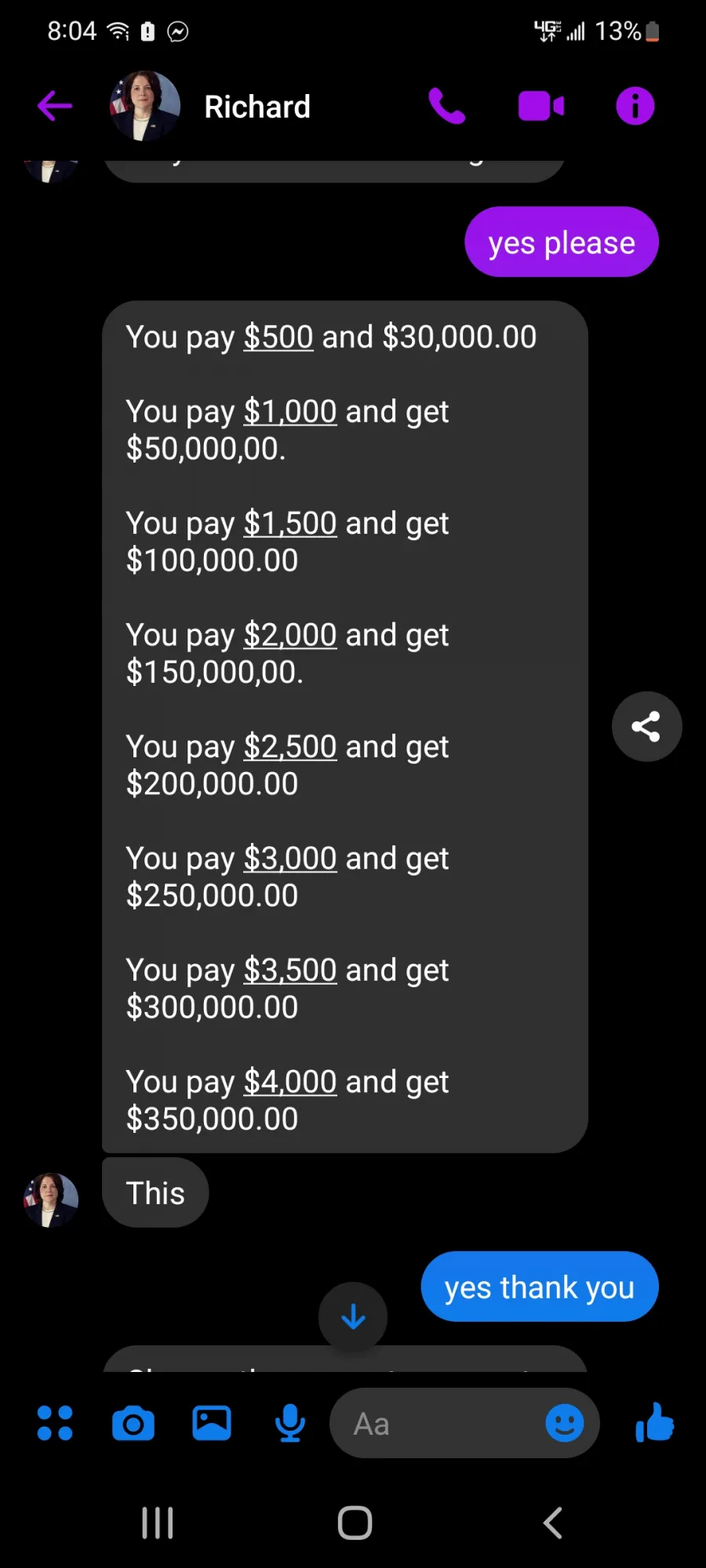Tap the $1,000 underlined amount
Image resolution: width=706 pixels, height=1568 pixels.
290,412
